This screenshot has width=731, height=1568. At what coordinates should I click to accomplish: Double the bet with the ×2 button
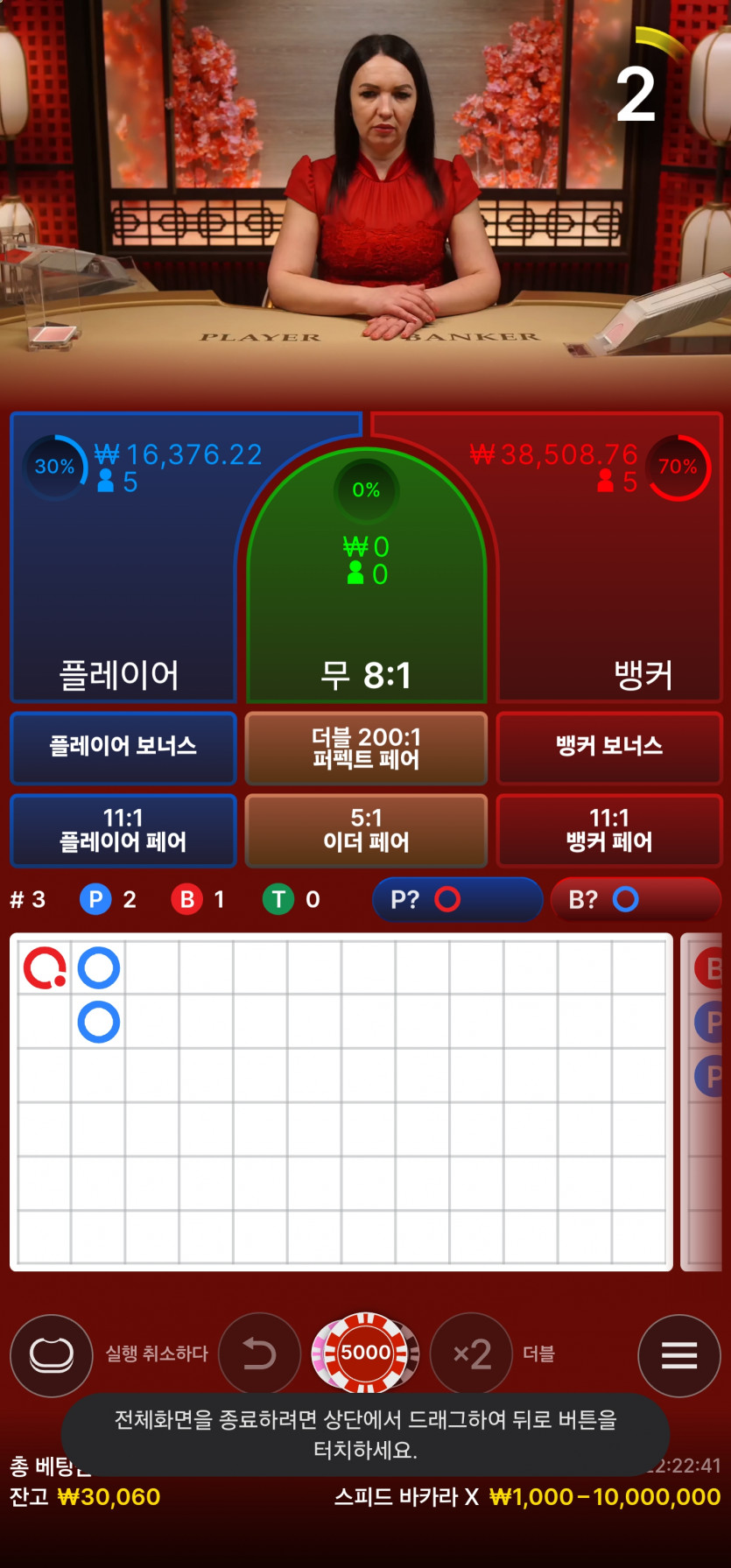[471, 1354]
